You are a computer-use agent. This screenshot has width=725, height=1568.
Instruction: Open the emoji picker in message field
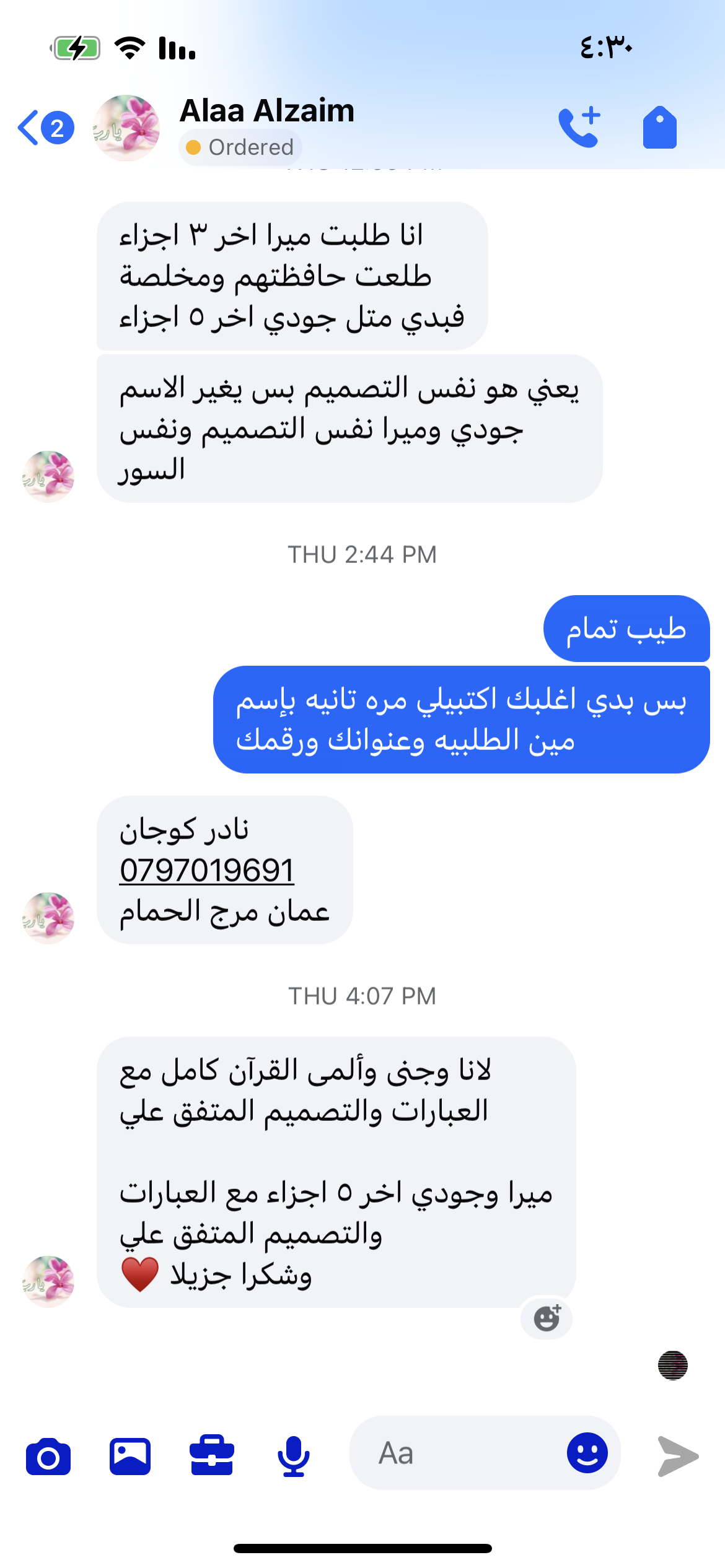(x=587, y=1453)
